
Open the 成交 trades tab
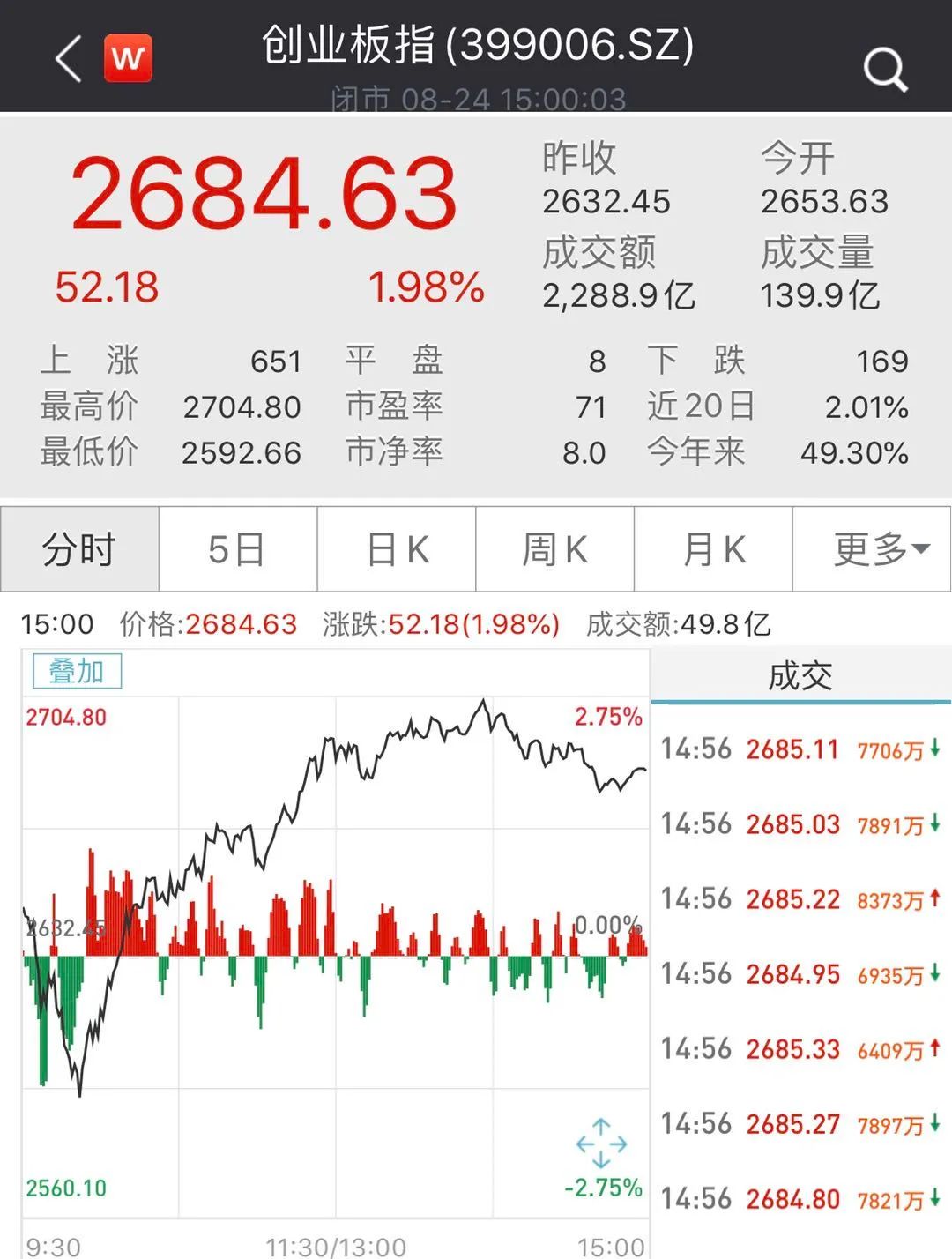800,676
